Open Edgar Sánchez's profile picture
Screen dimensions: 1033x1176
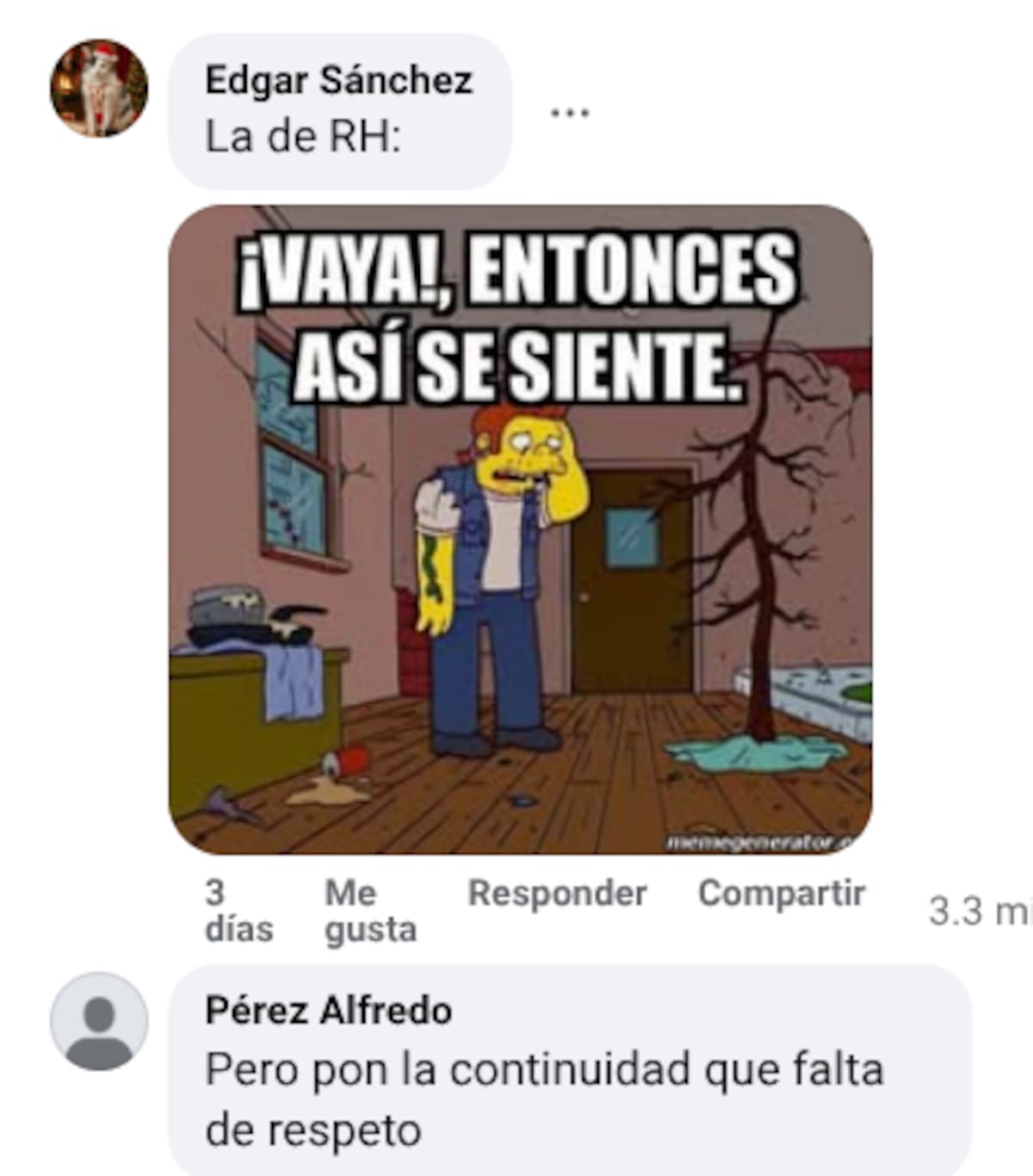click(99, 88)
